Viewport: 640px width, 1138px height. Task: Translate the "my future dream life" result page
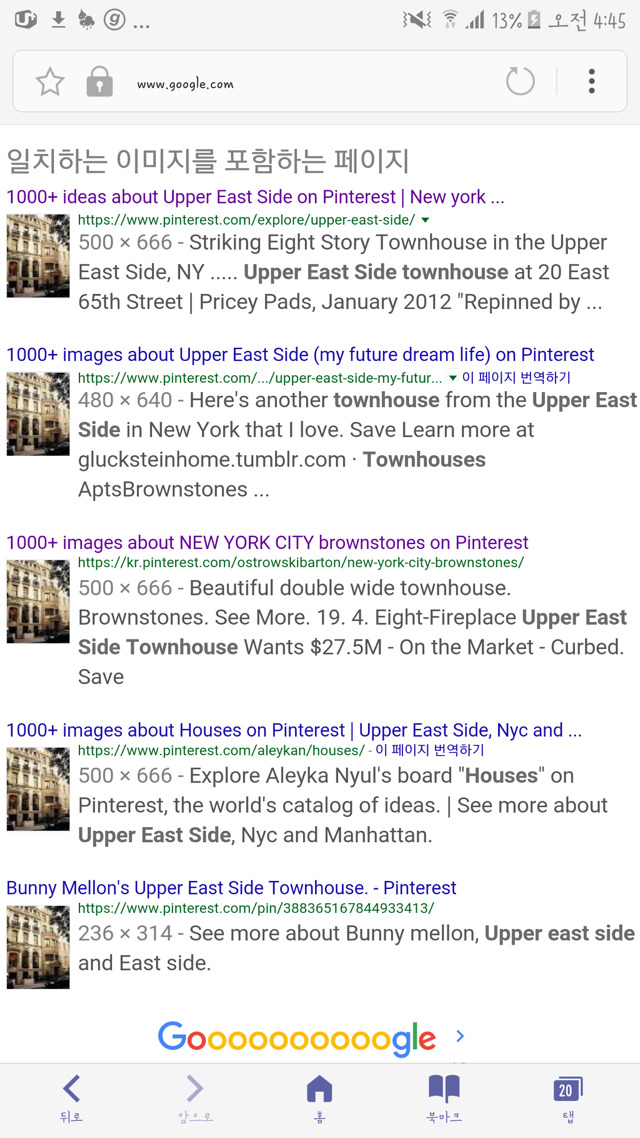(x=516, y=378)
